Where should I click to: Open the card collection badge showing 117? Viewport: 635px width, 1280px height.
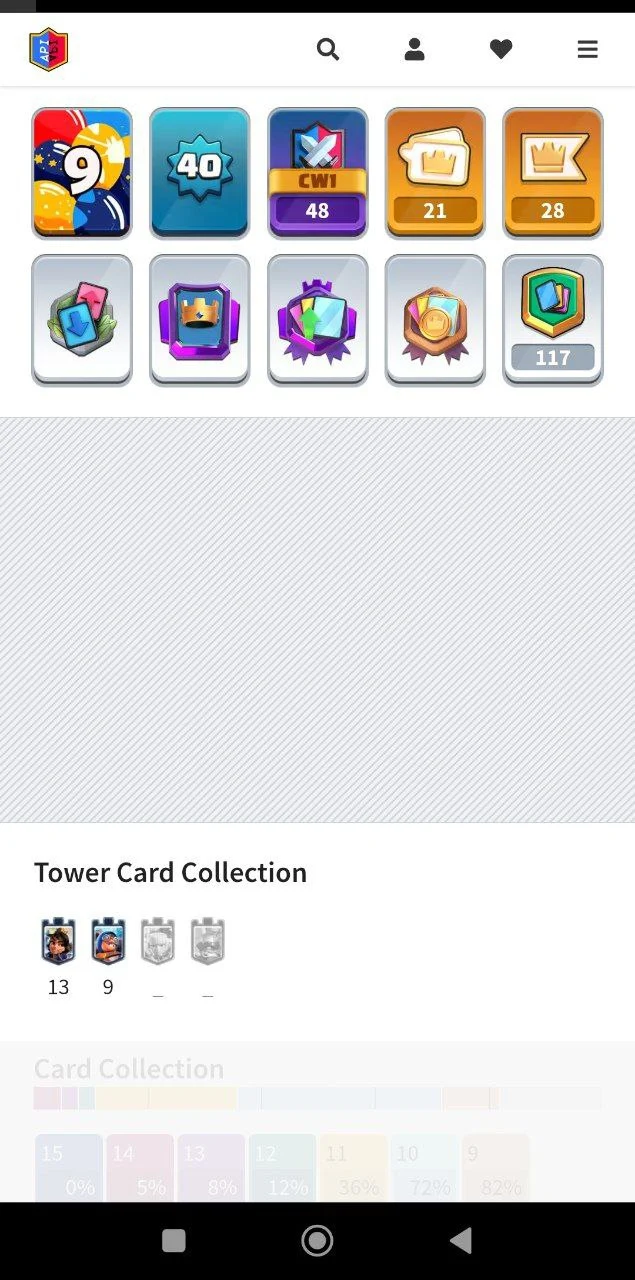[x=552, y=319]
